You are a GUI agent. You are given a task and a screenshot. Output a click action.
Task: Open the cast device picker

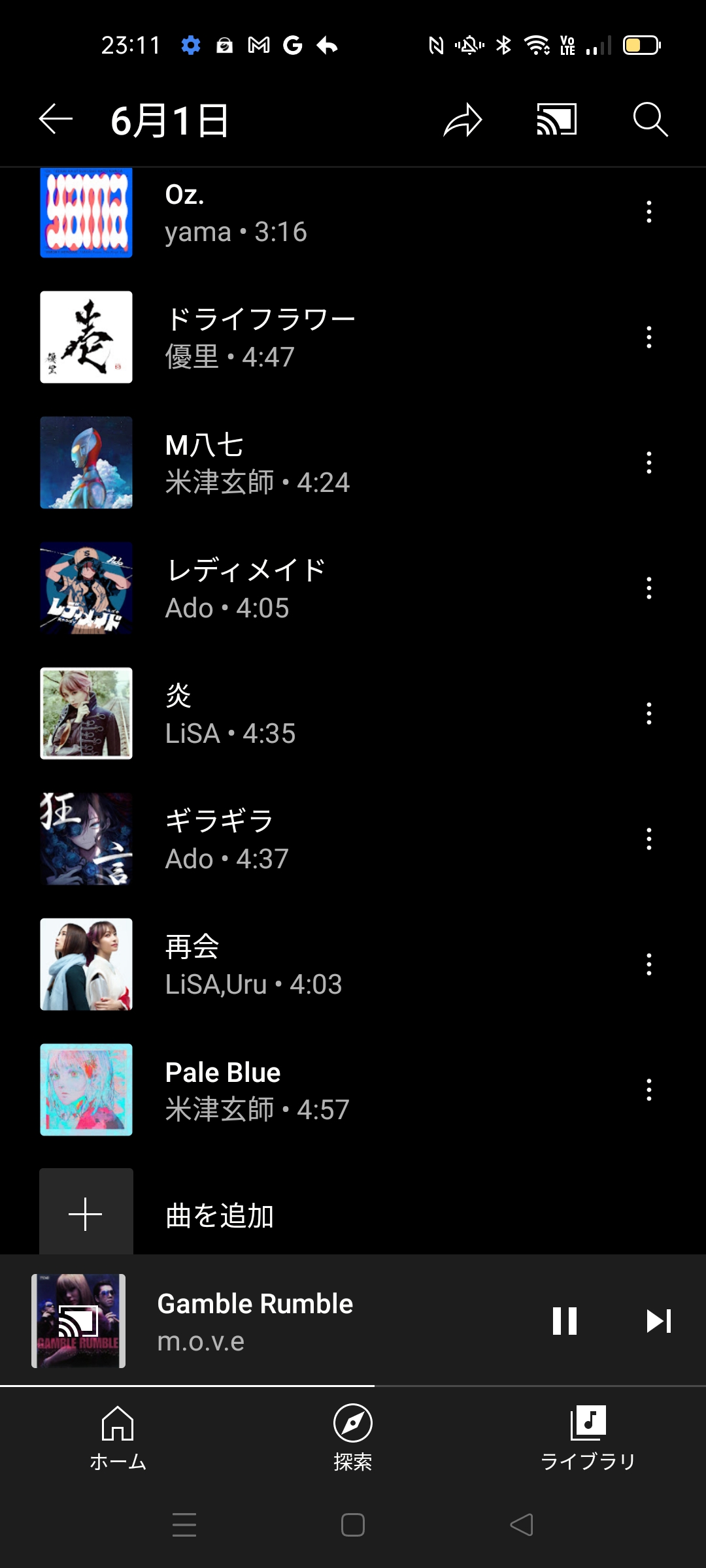[556, 120]
